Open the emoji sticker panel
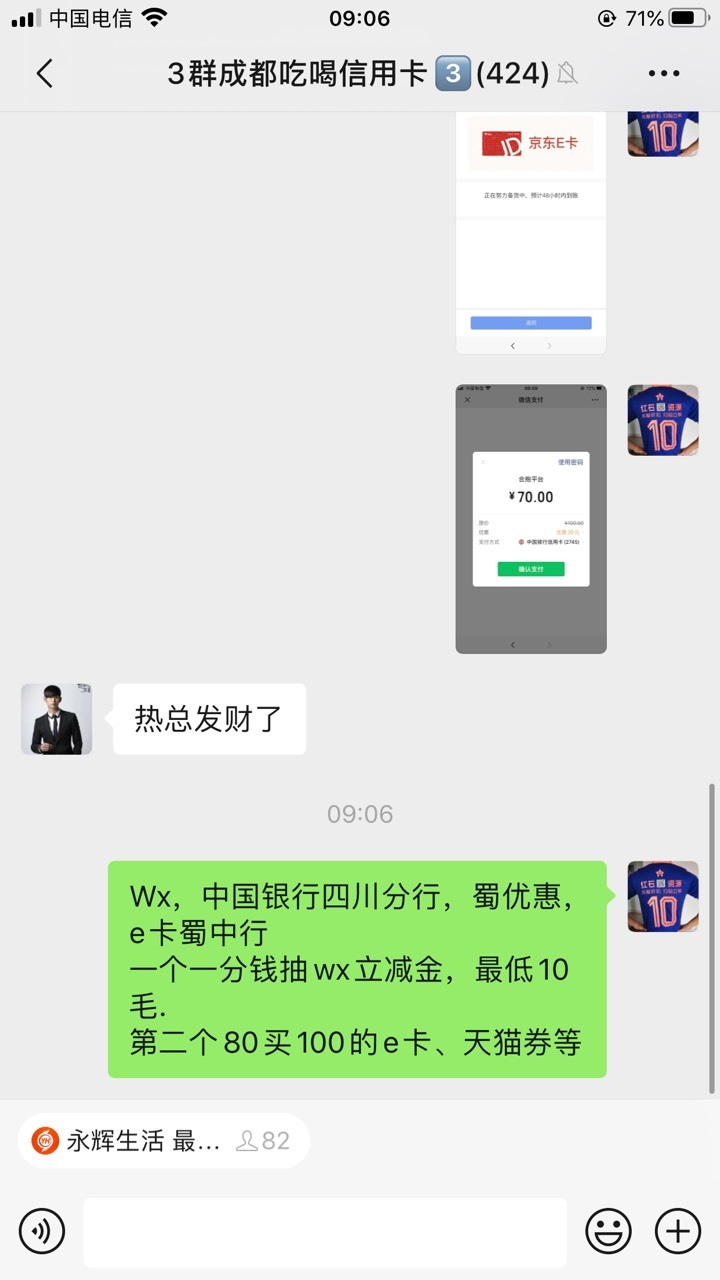Screen dimensions: 720x1280 pyautogui.click(x=608, y=1230)
